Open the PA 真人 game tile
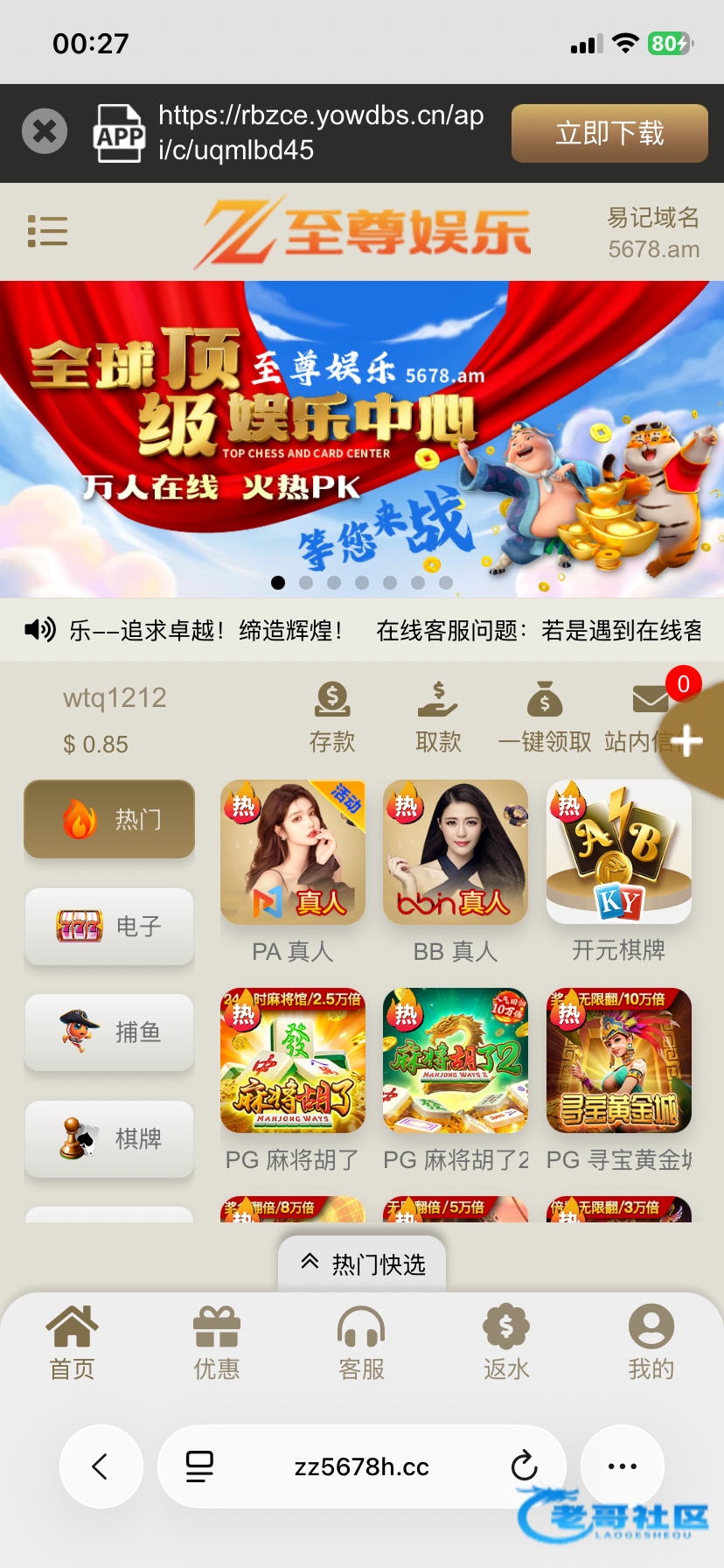724x1568 pixels. (x=293, y=853)
